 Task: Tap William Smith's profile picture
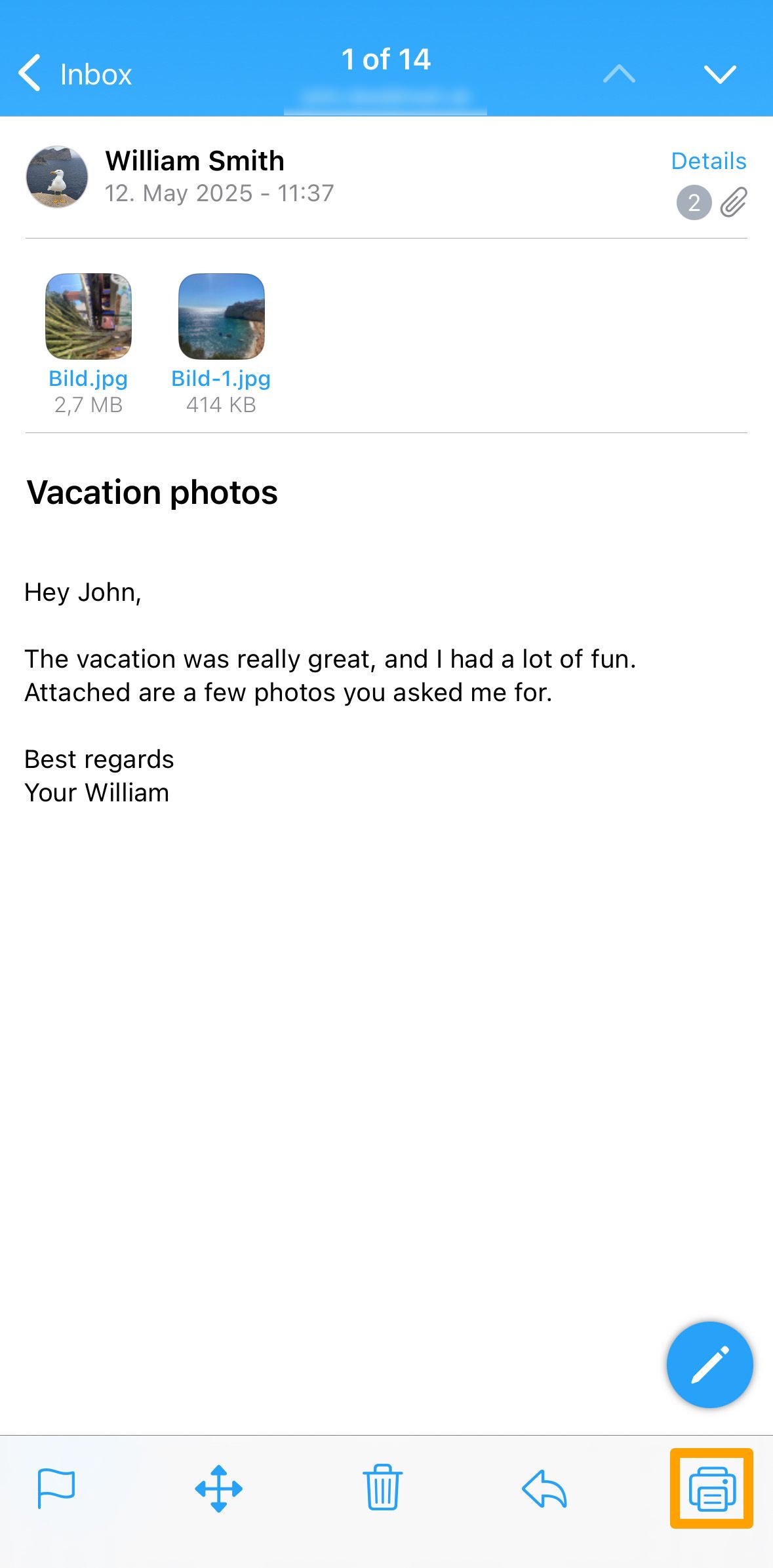coord(57,177)
